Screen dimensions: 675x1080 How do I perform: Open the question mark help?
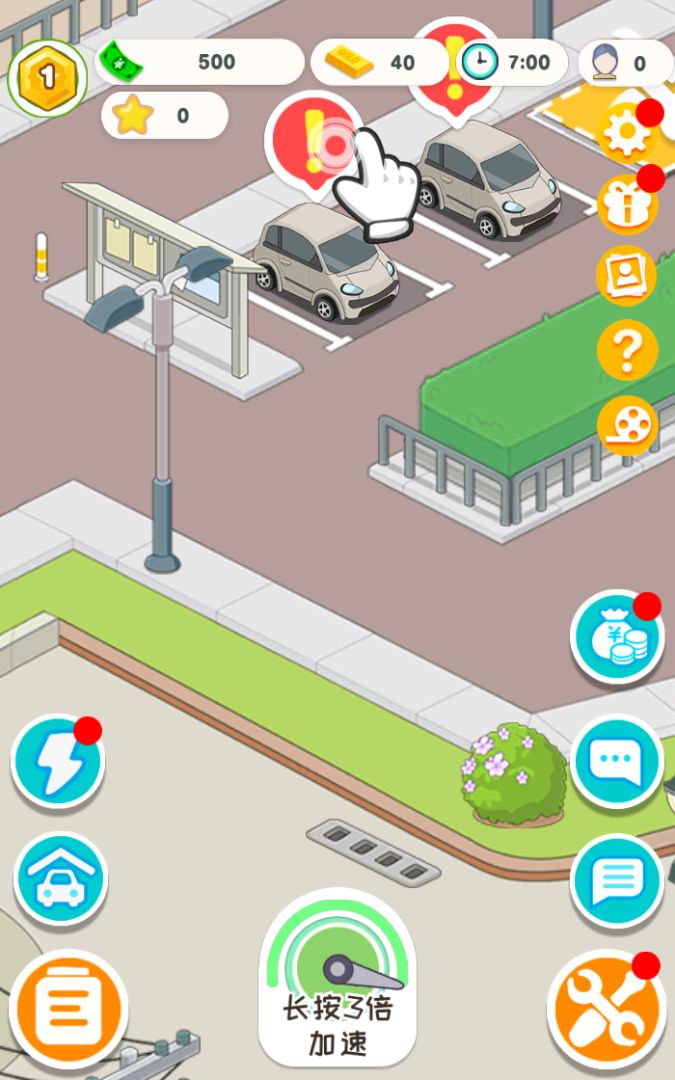coord(627,350)
